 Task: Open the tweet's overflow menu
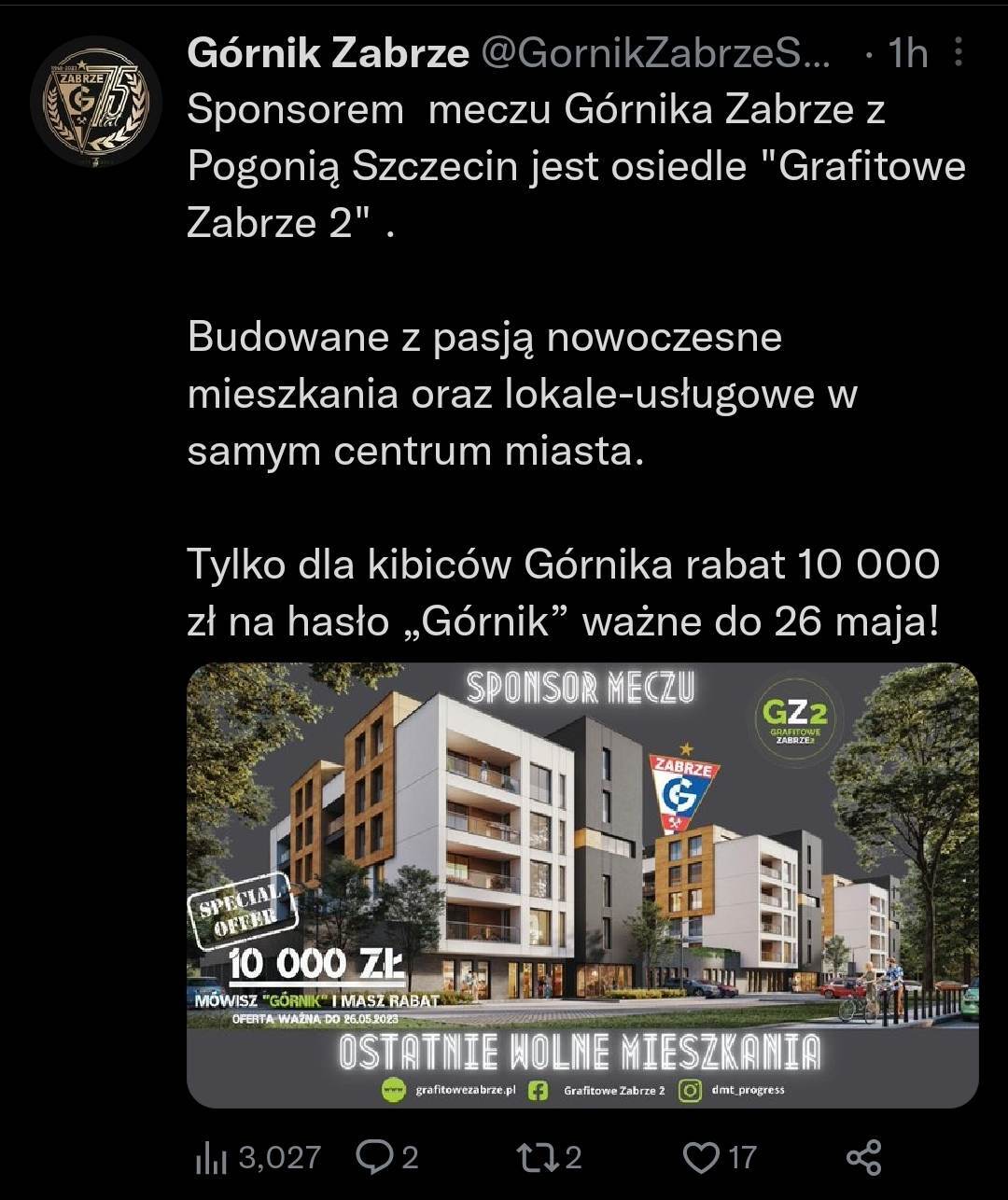click(x=959, y=53)
